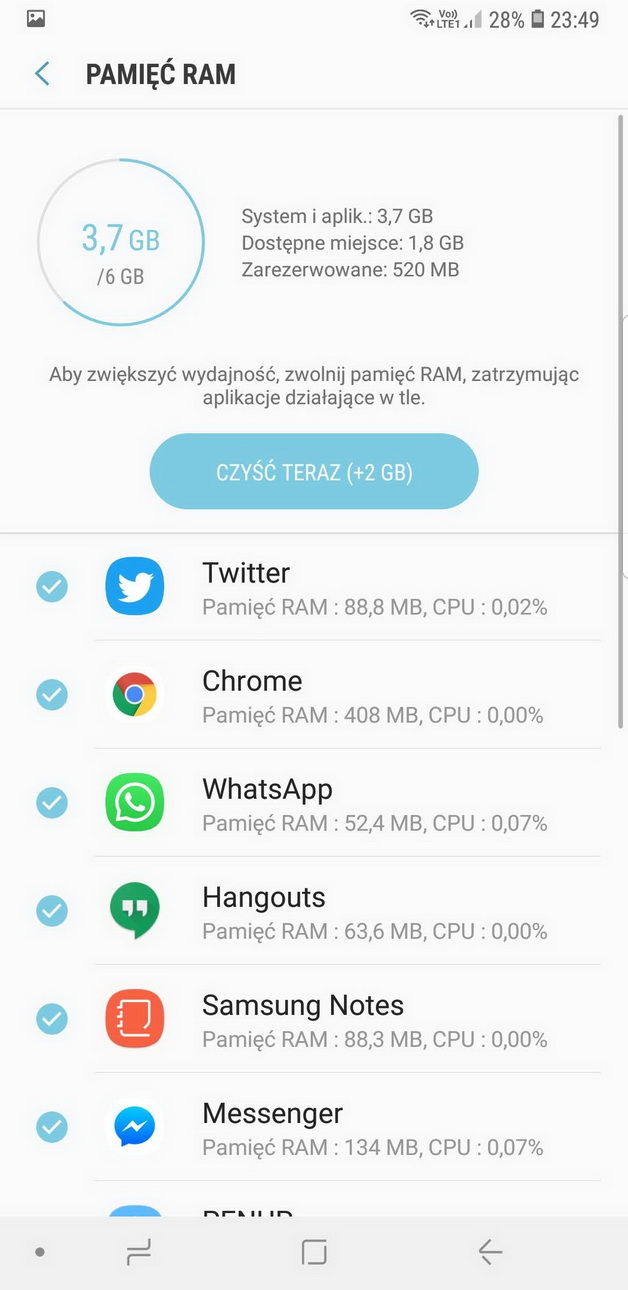Untick the WhatsApp checkbox

tap(52, 803)
